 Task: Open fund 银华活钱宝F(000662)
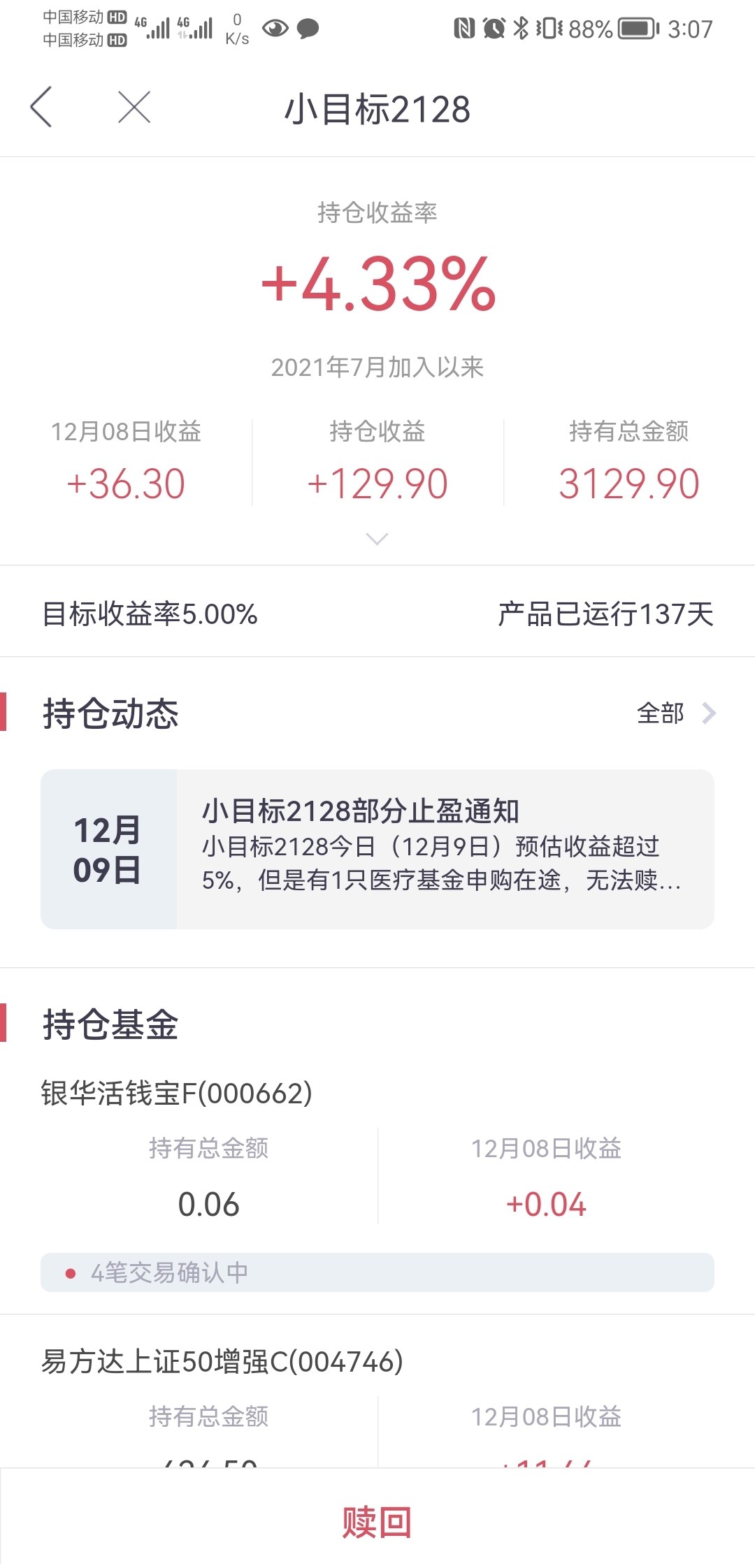[176, 1093]
